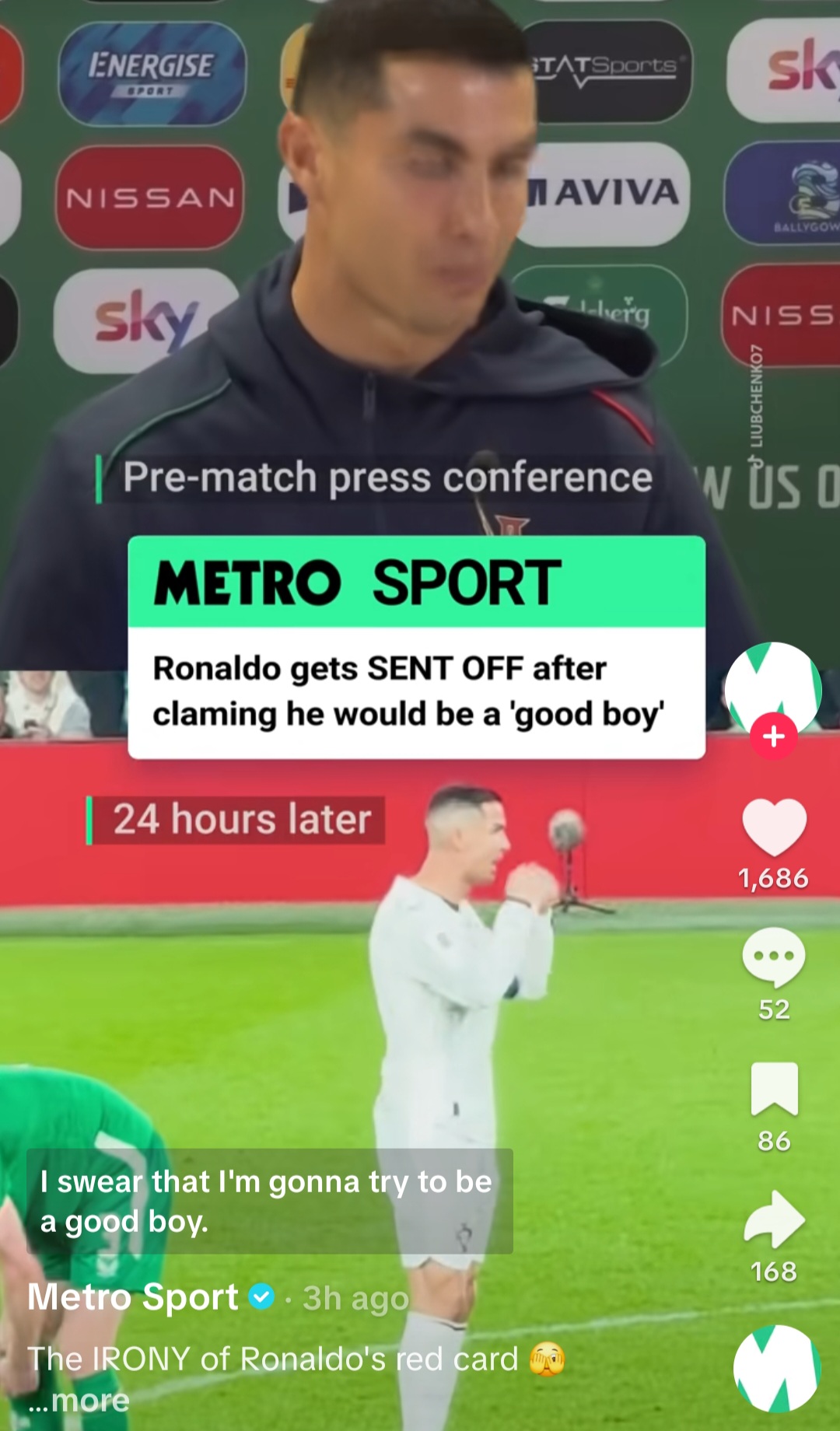Image resolution: width=840 pixels, height=1431 pixels.
Task: Like this Metro Sport video
Action: pos(774,827)
